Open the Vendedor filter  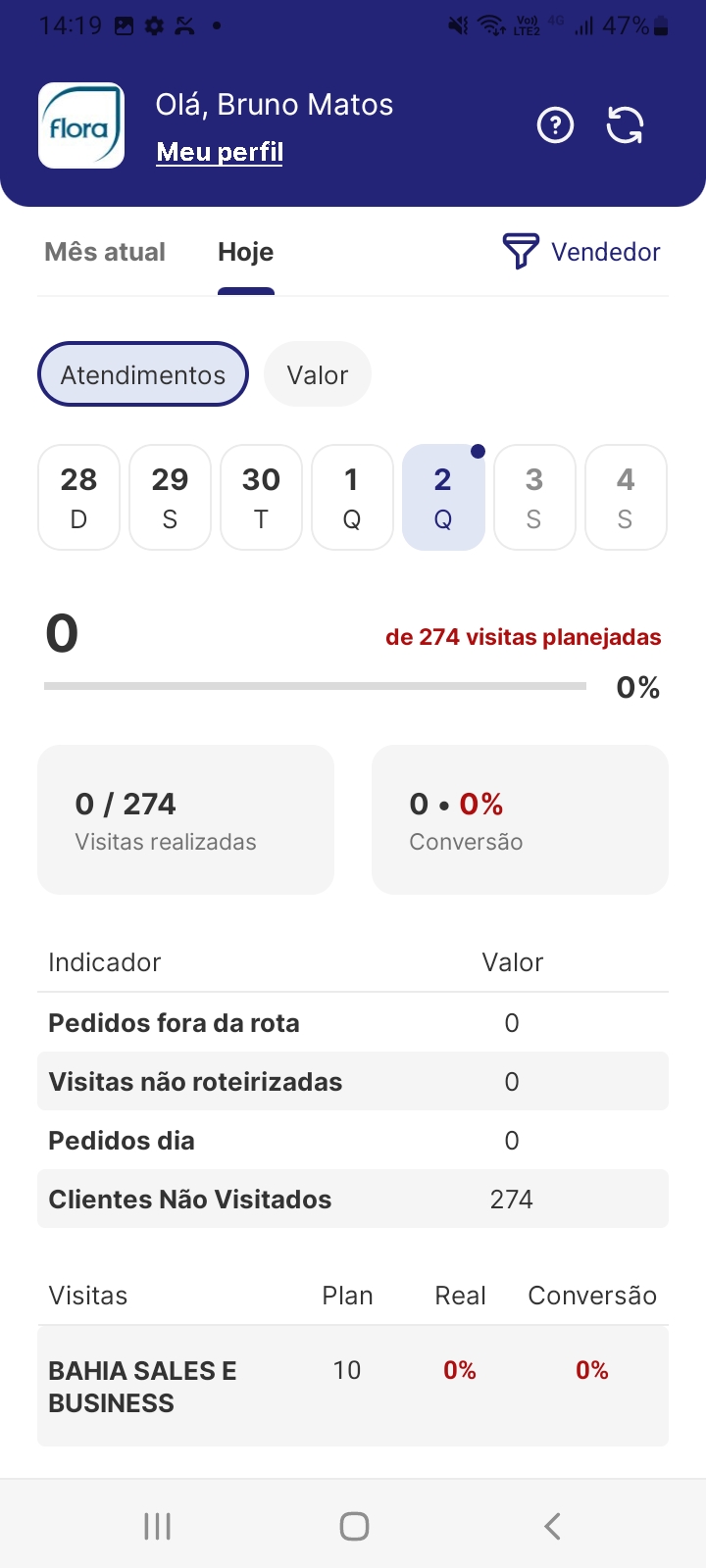pyautogui.click(x=582, y=252)
